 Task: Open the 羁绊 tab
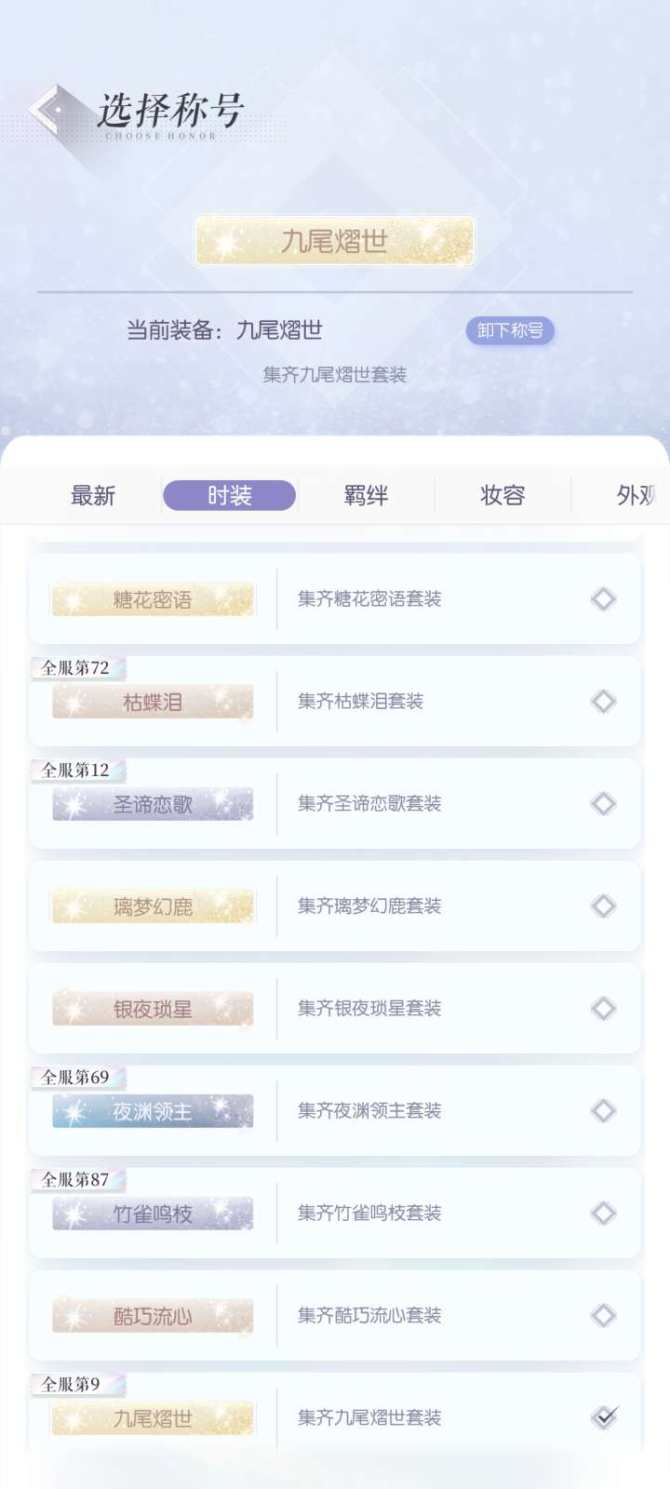[x=365, y=496]
